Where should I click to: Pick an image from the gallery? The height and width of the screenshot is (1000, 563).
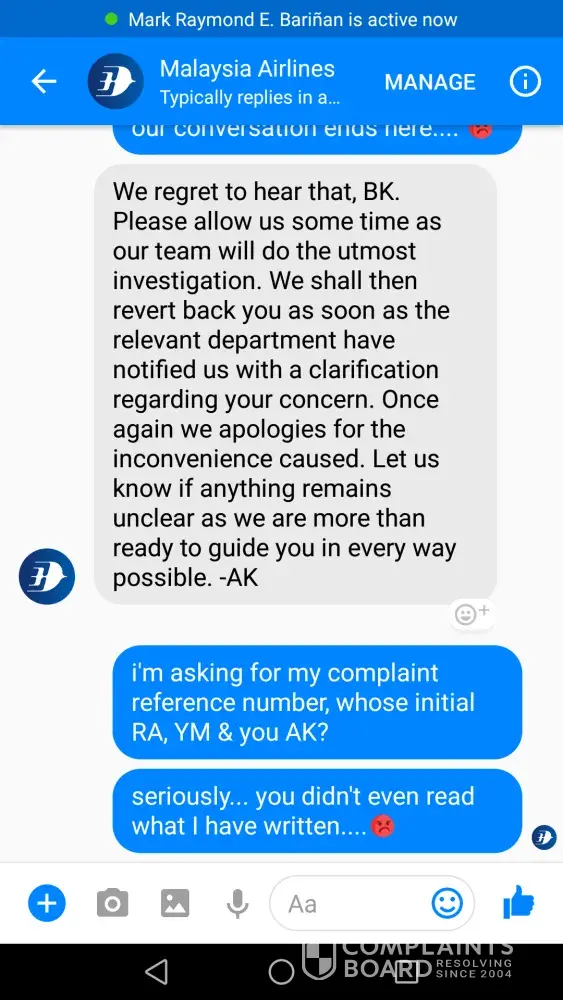(175, 903)
